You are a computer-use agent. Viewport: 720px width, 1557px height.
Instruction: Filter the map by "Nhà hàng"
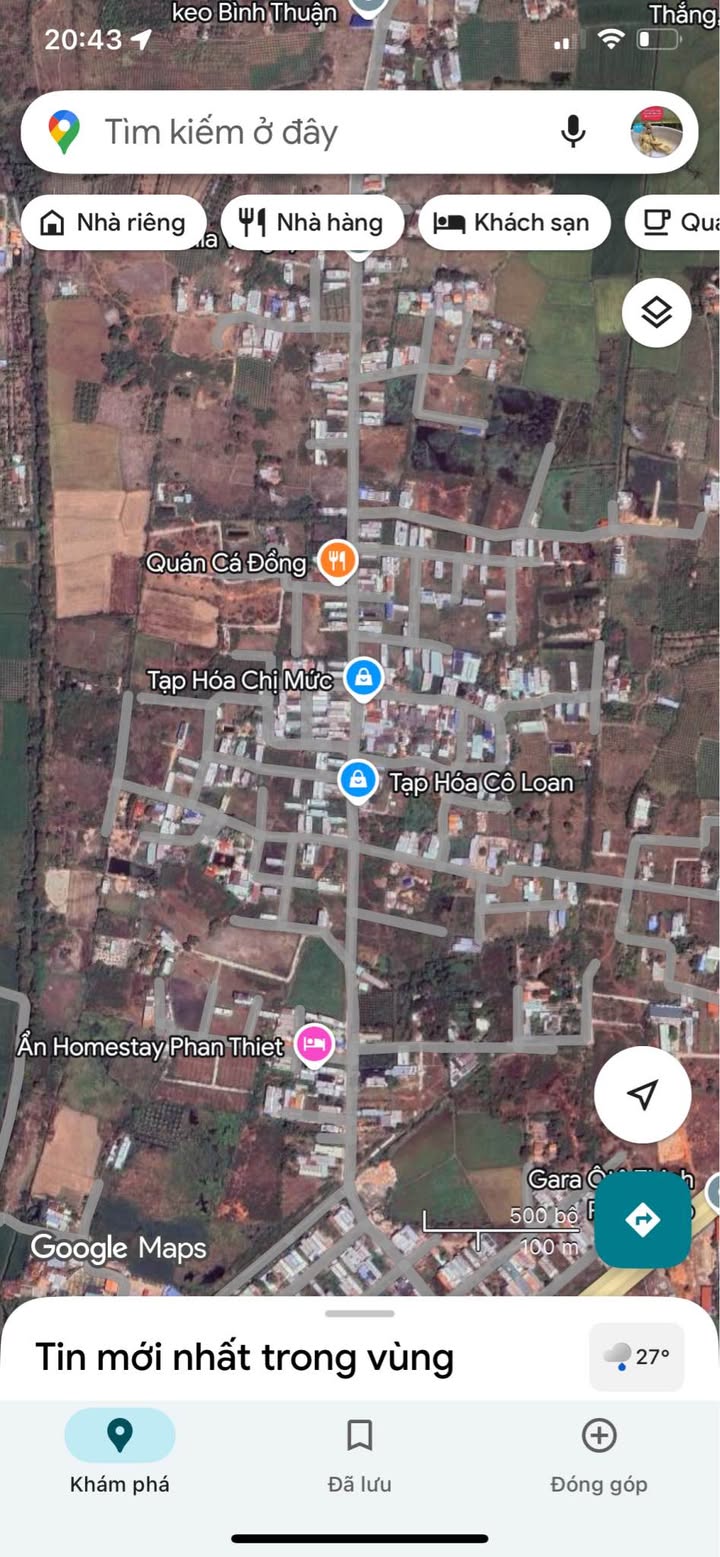click(x=312, y=222)
